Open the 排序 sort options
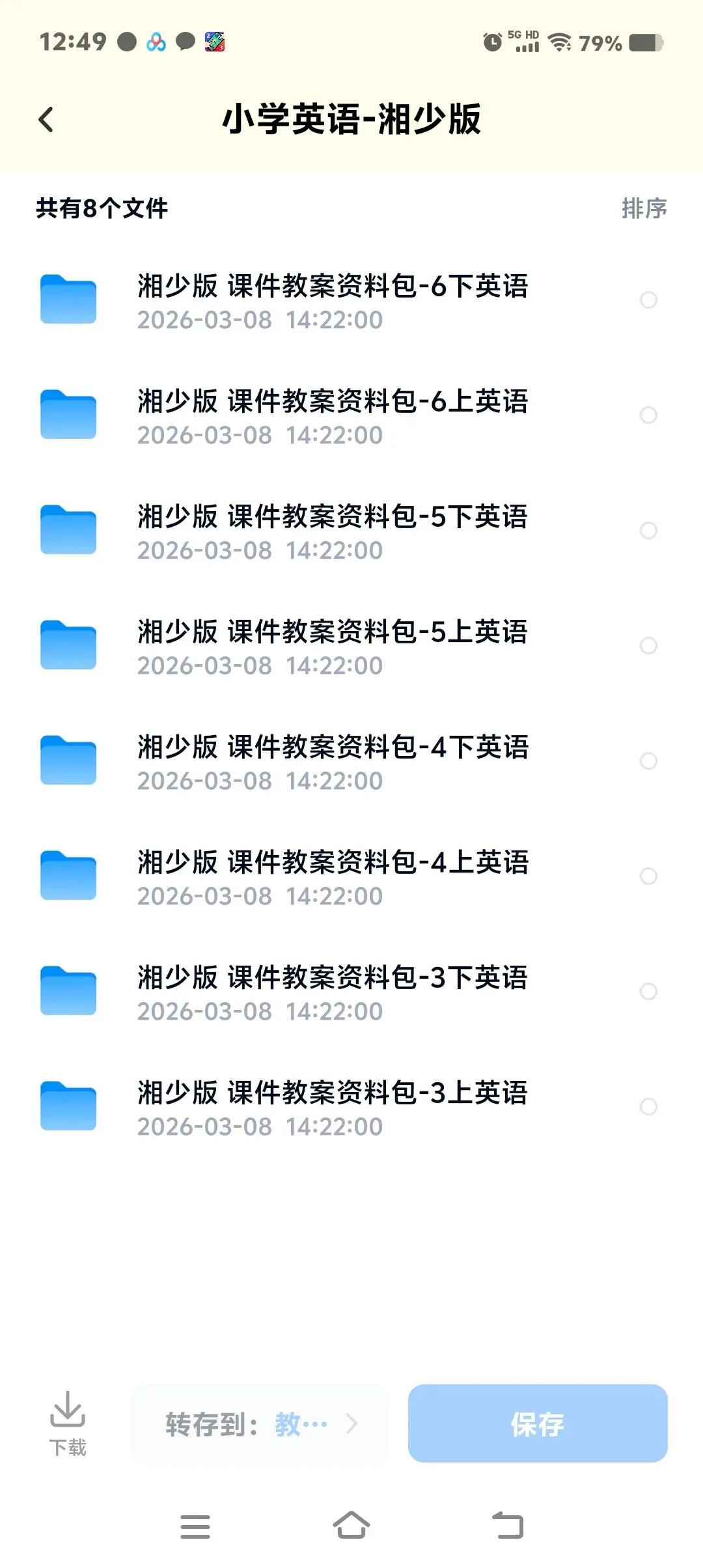Viewport: 703px width, 1568px height. click(644, 208)
